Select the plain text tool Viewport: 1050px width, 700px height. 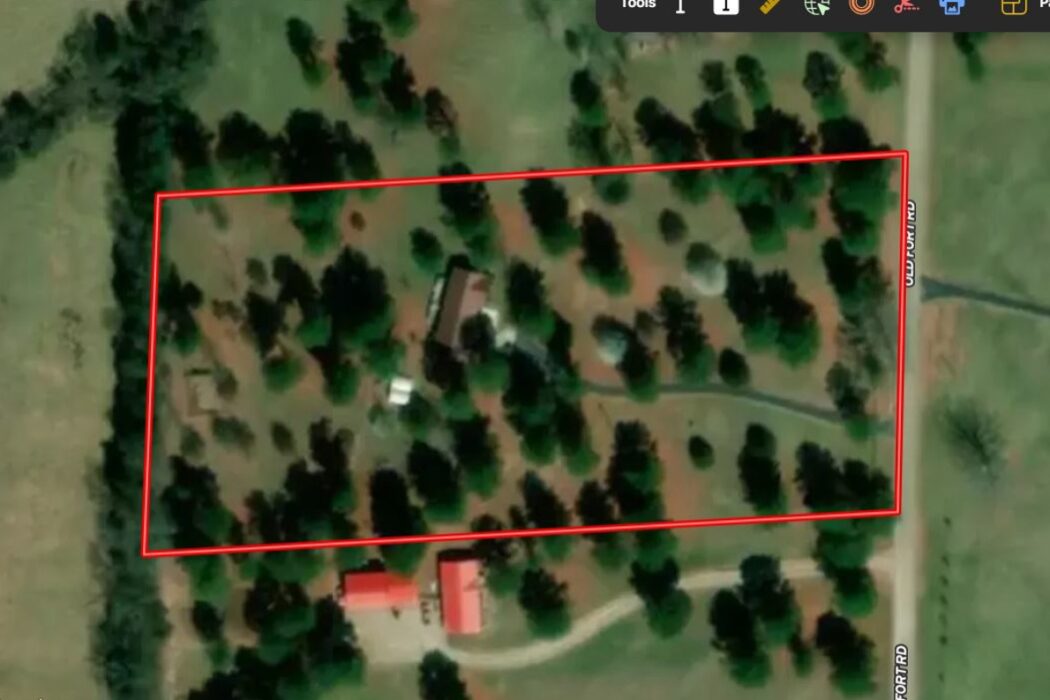point(680,6)
